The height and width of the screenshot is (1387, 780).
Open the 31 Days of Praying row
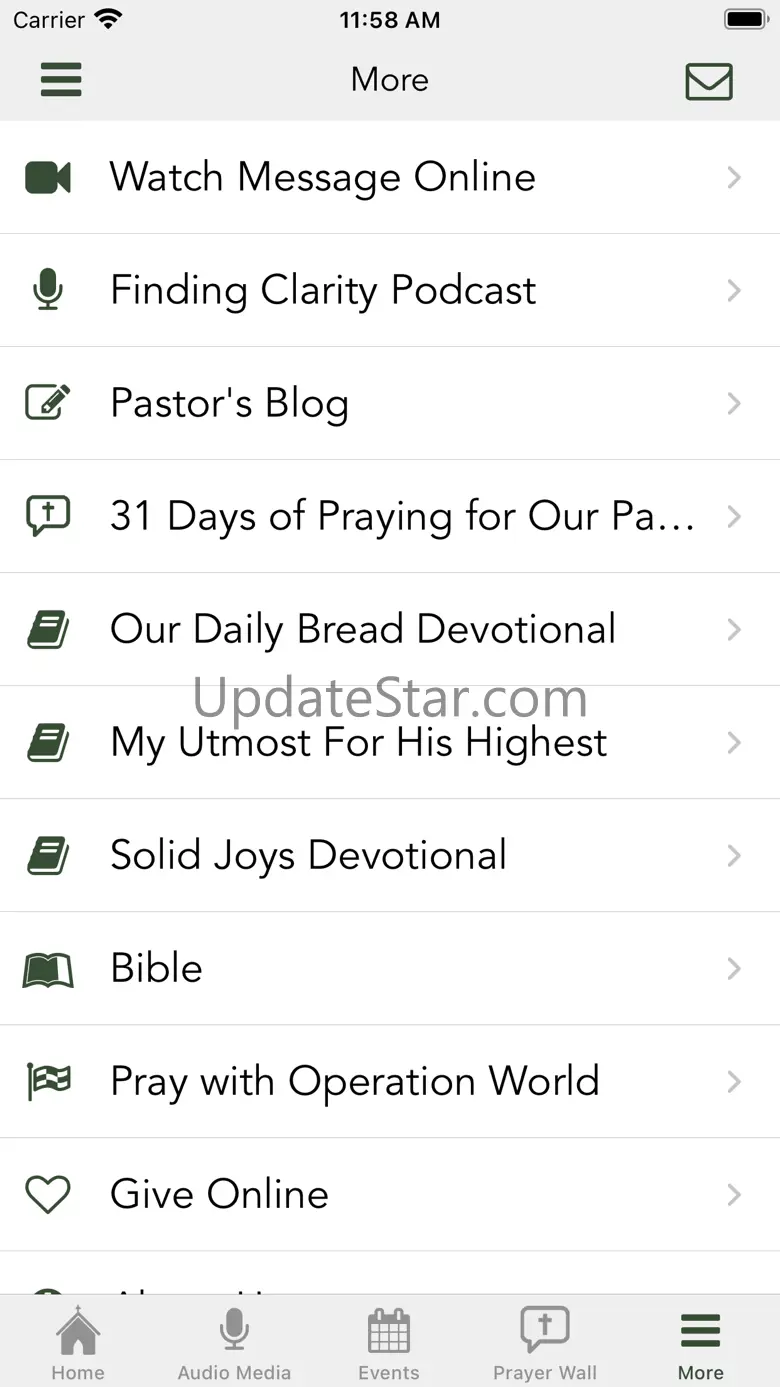(x=390, y=517)
